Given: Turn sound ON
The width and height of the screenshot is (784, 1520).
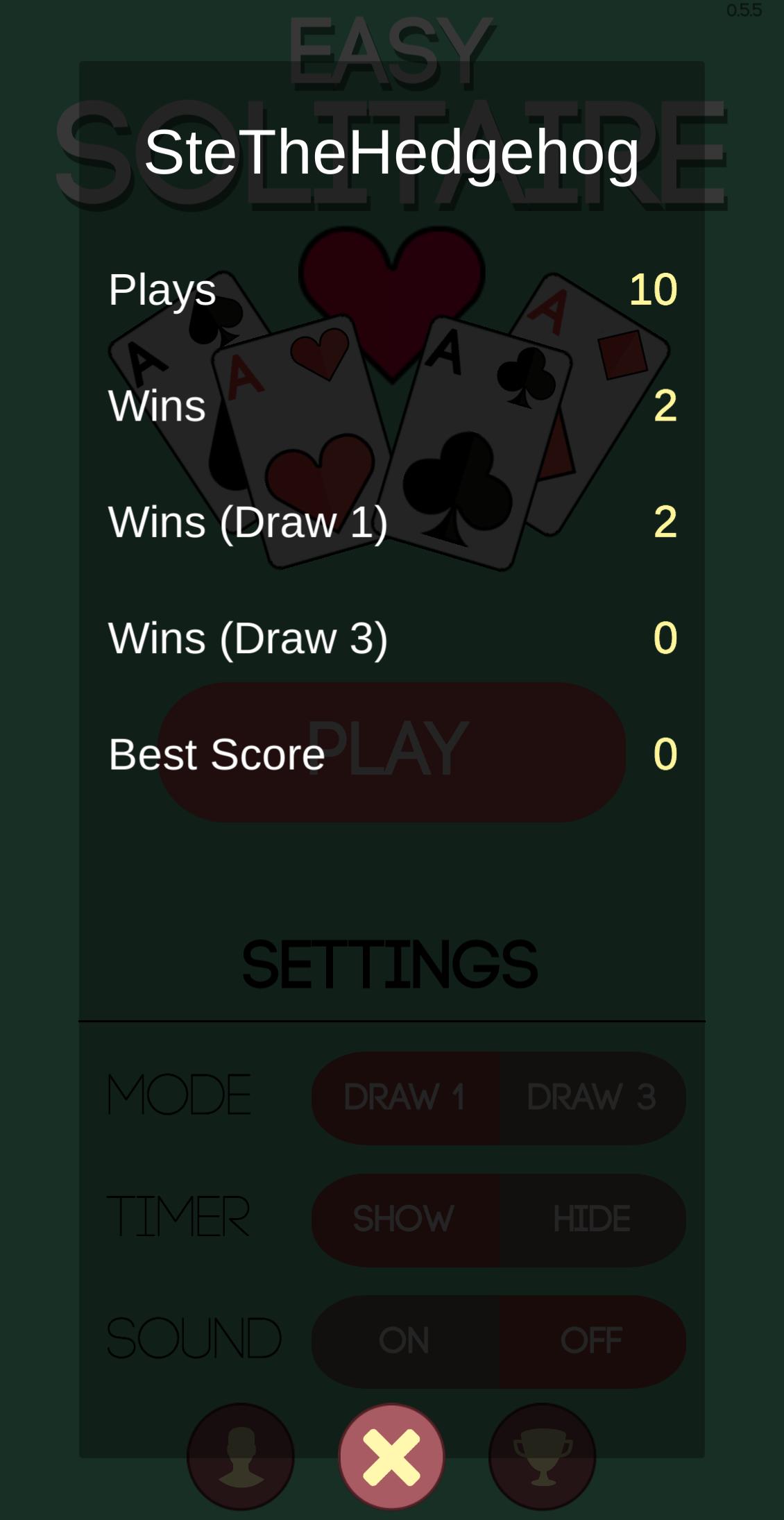Looking at the screenshot, I should [404, 1340].
